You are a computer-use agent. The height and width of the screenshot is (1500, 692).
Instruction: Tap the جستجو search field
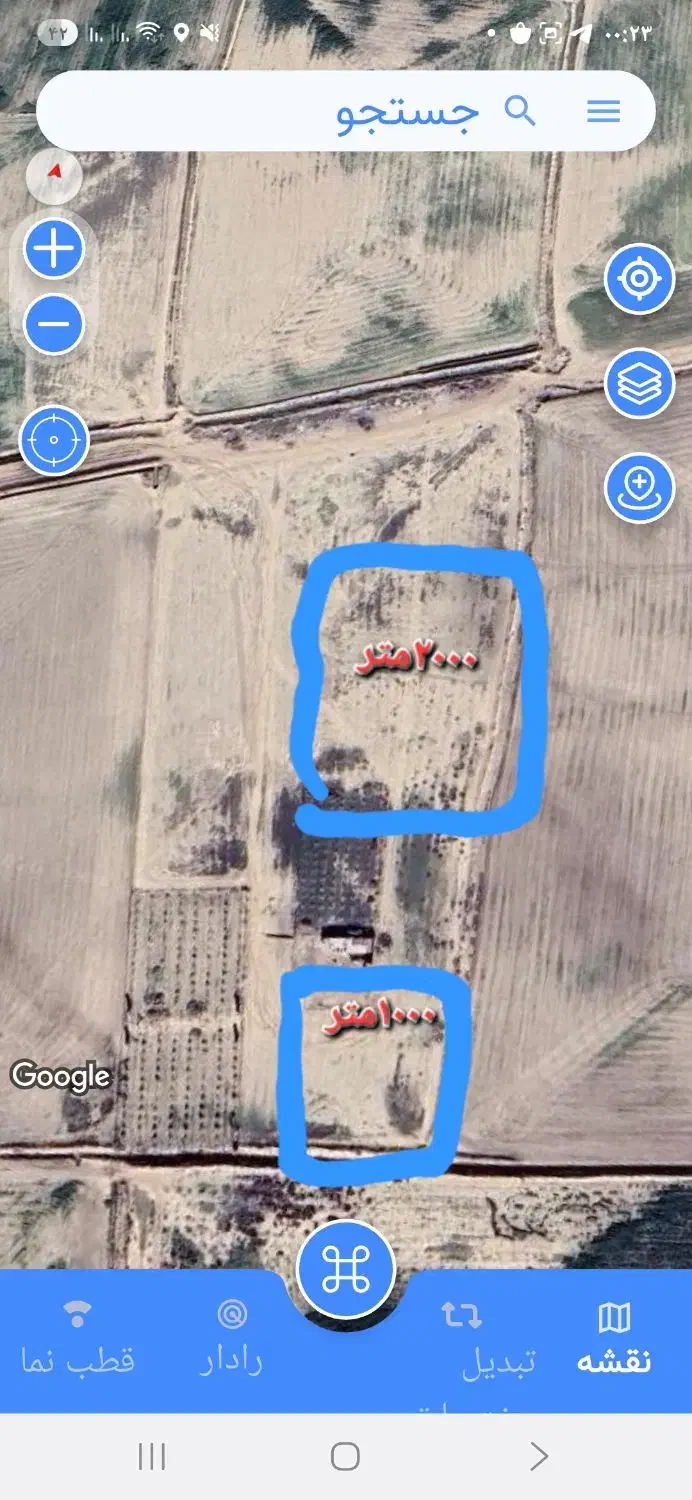tap(400, 111)
